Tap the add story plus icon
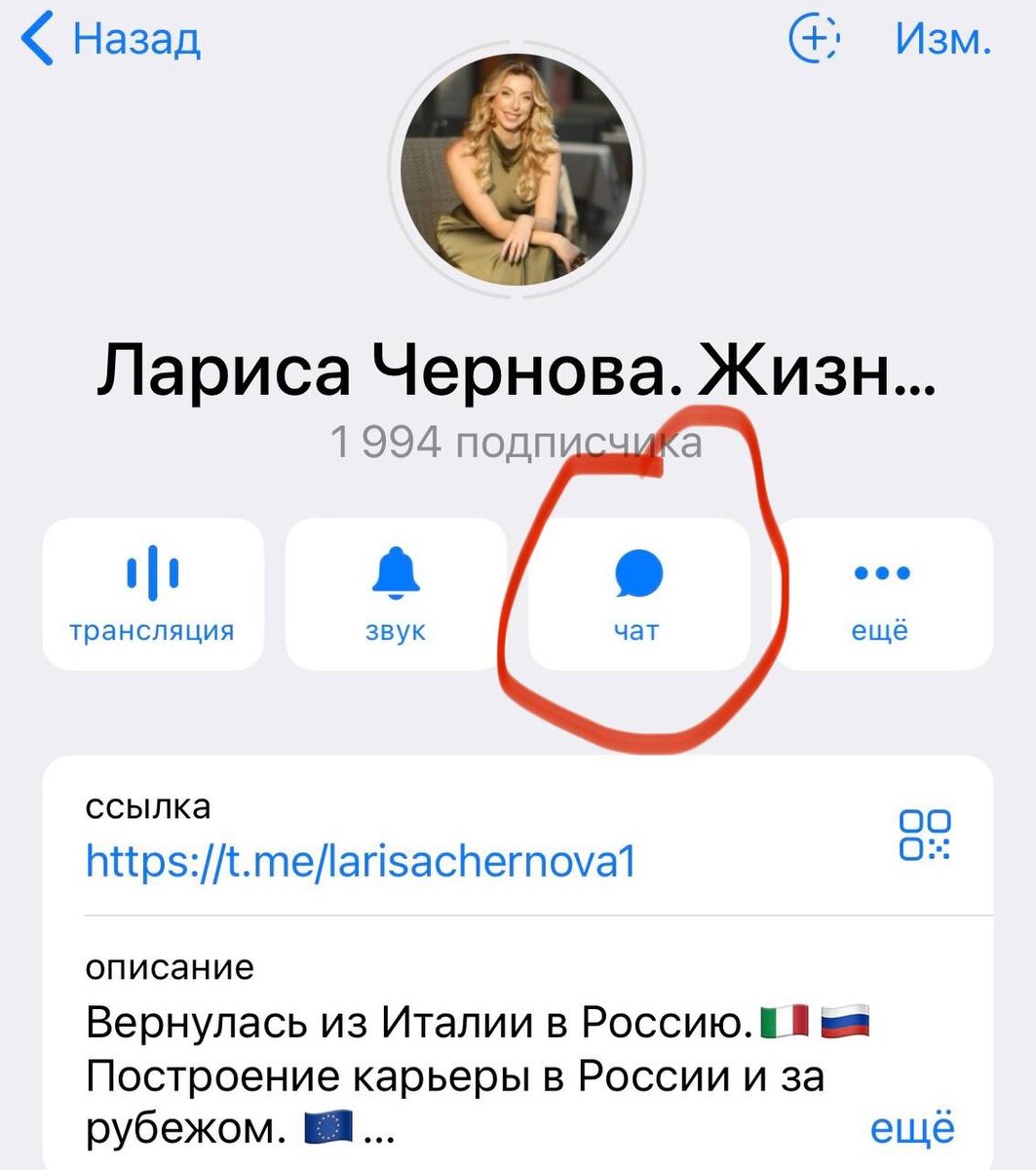The height and width of the screenshot is (1170, 1036). pyautogui.click(x=813, y=40)
